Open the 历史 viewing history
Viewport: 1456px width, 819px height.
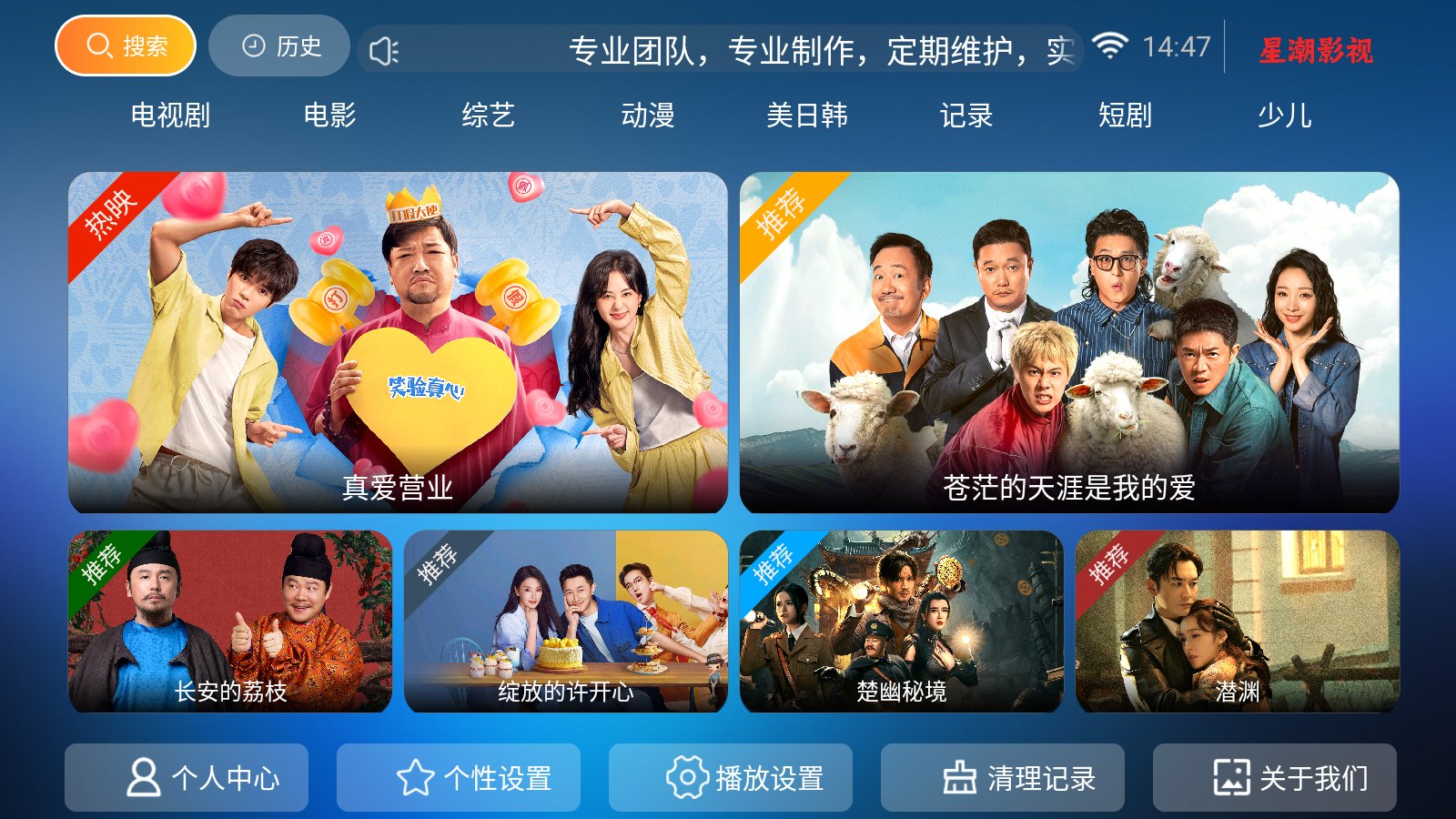coord(279,45)
